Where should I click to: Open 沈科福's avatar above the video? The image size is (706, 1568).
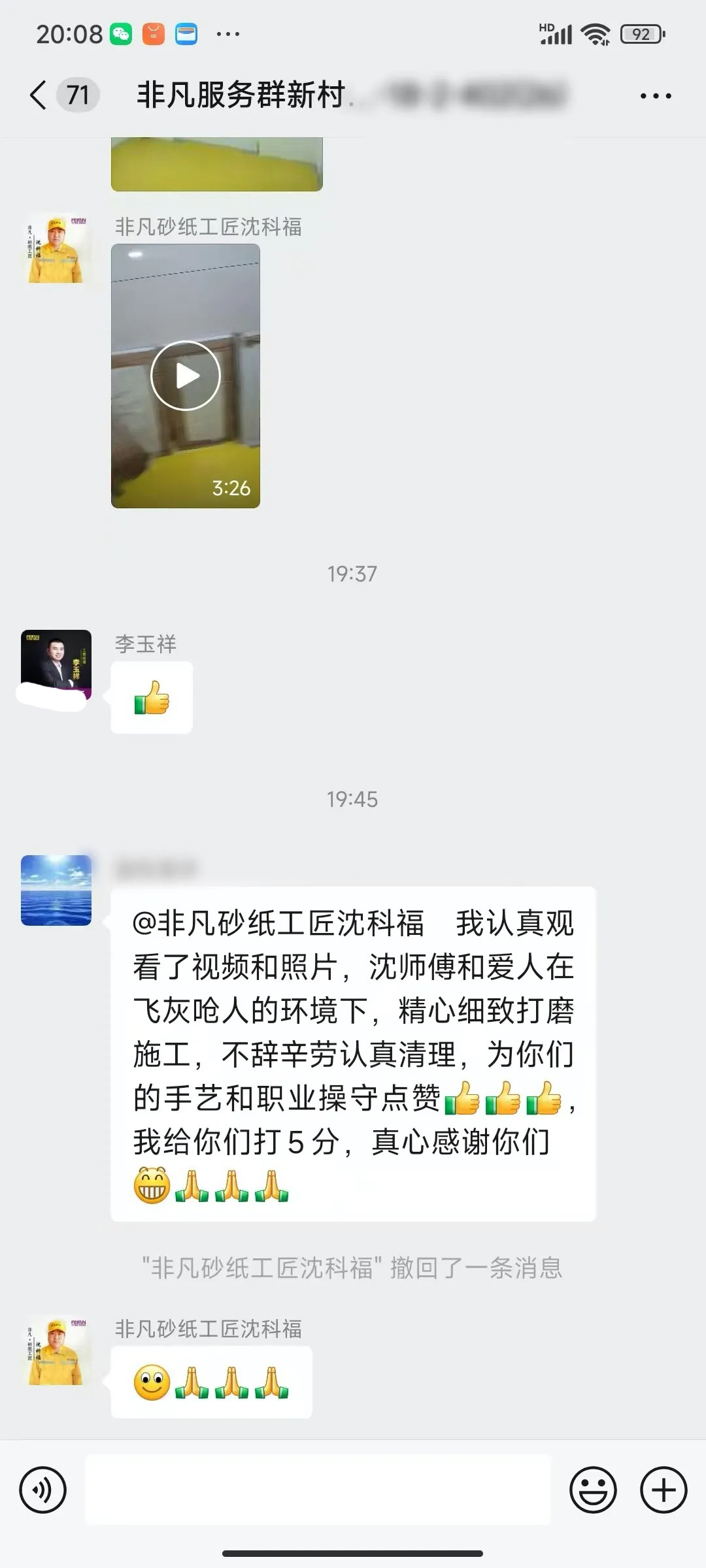pyautogui.click(x=56, y=249)
